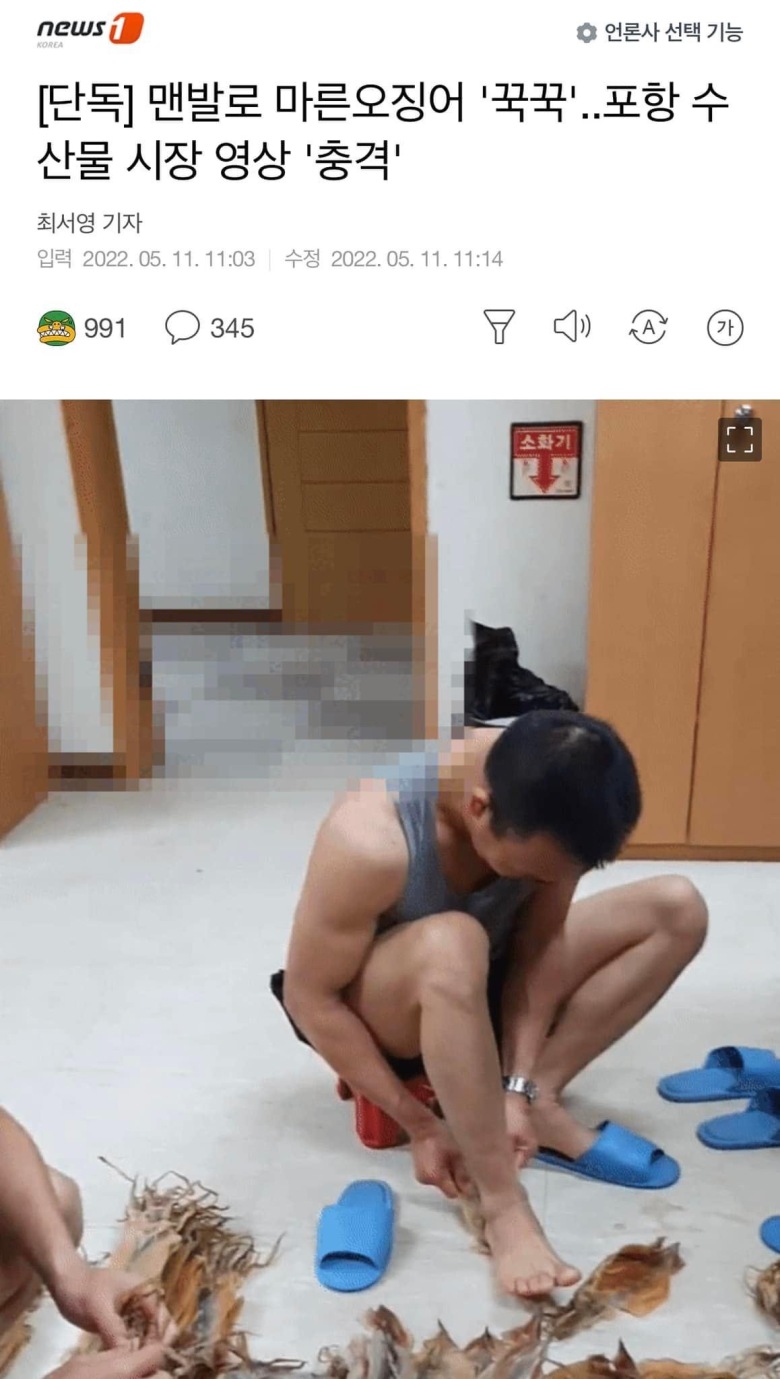
Task: Change font size with the 가 icon
Action: pyautogui.click(x=725, y=327)
